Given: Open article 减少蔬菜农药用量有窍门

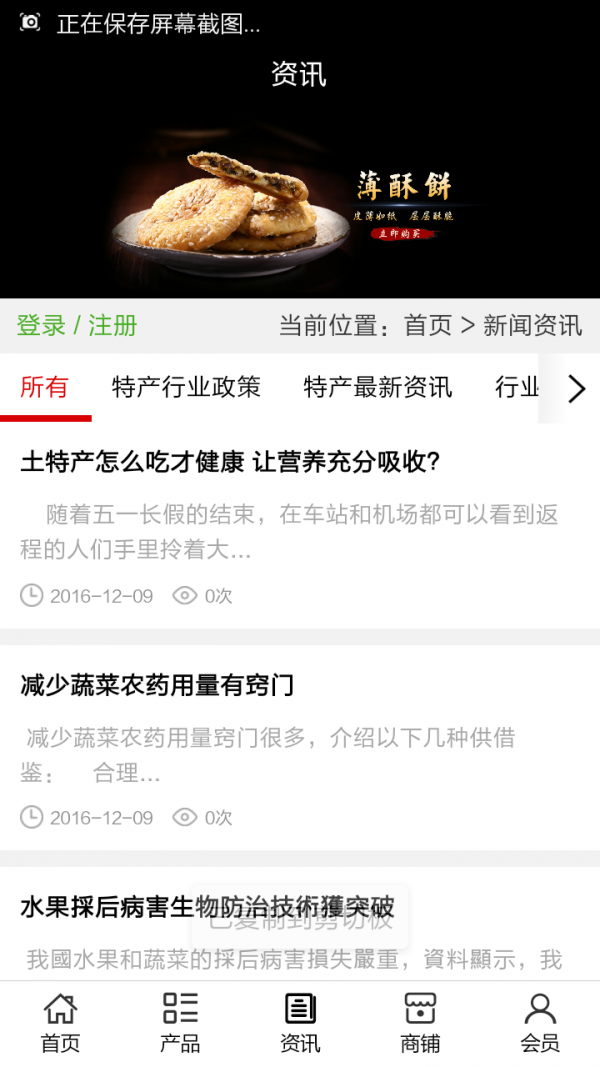Looking at the screenshot, I should point(157,686).
